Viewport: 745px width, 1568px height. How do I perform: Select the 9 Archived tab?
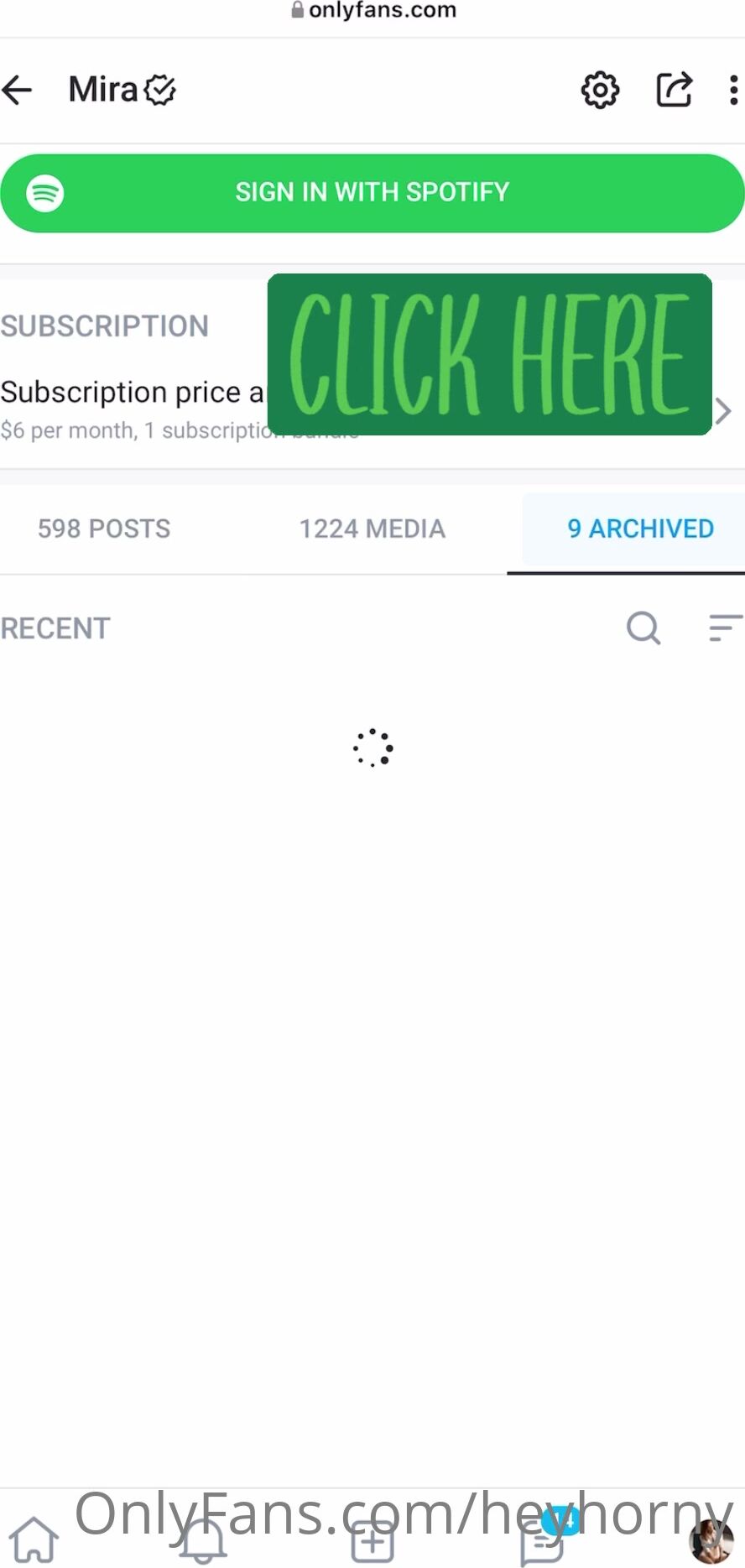click(x=640, y=529)
